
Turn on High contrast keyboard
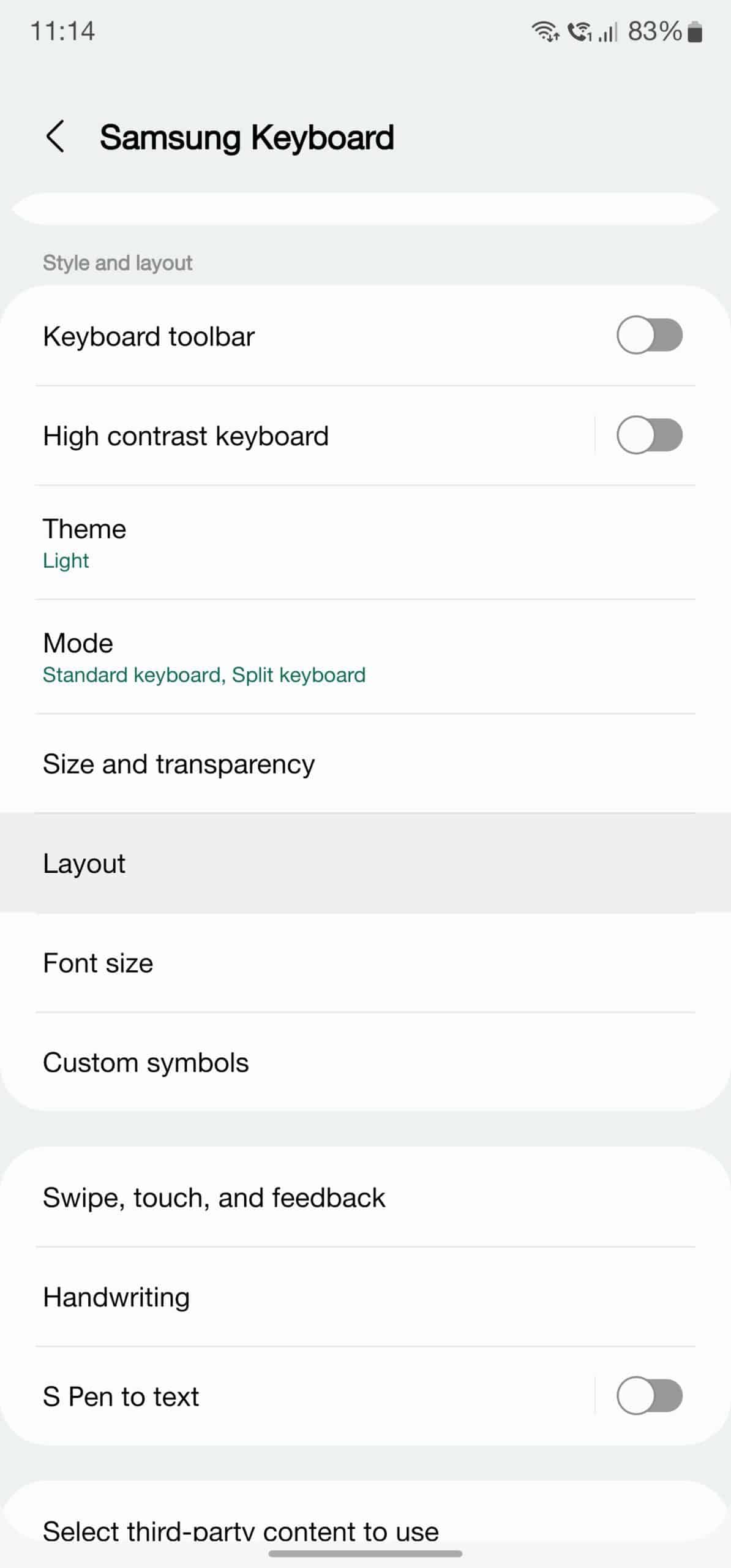(x=650, y=435)
